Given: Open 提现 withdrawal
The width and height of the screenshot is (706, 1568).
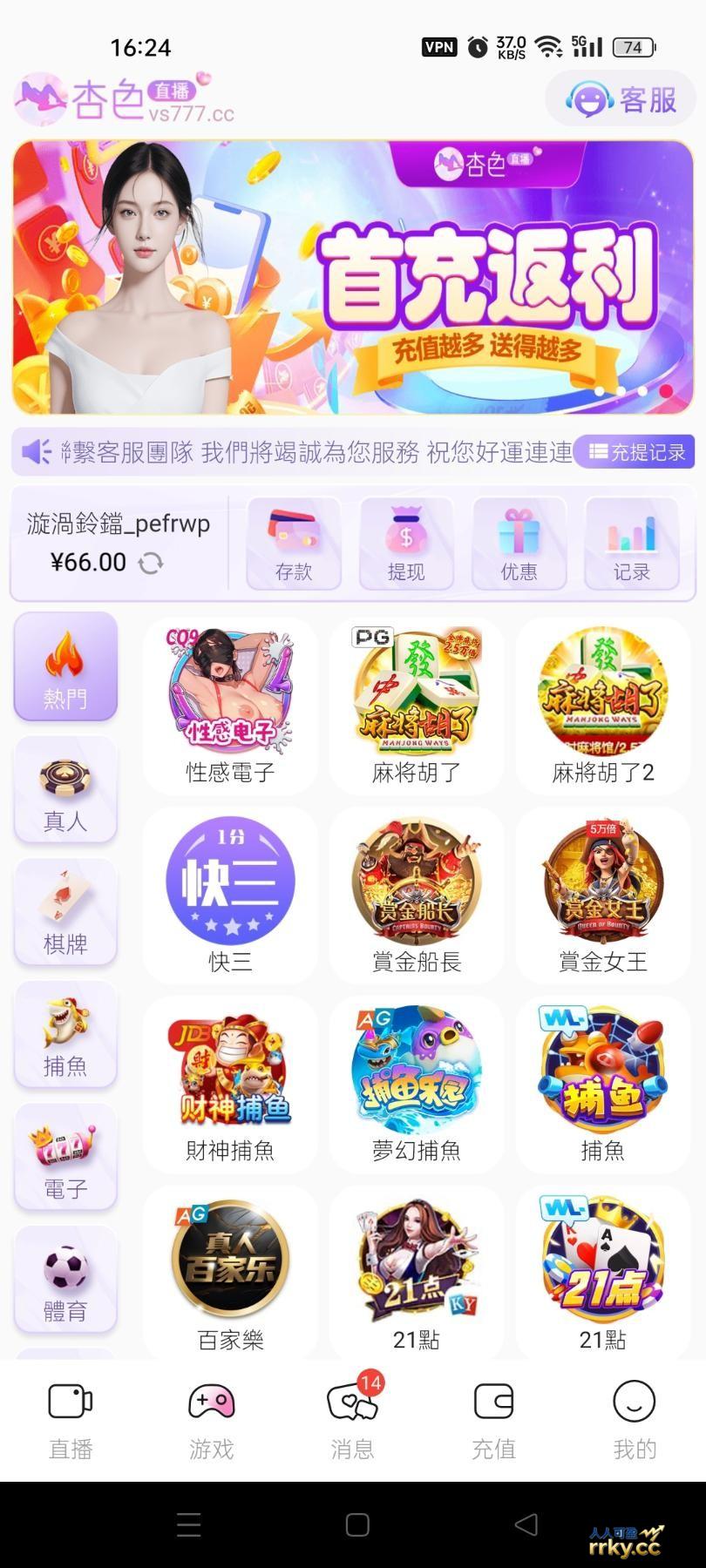Looking at the screenshot, I should [x=406, y=544].
